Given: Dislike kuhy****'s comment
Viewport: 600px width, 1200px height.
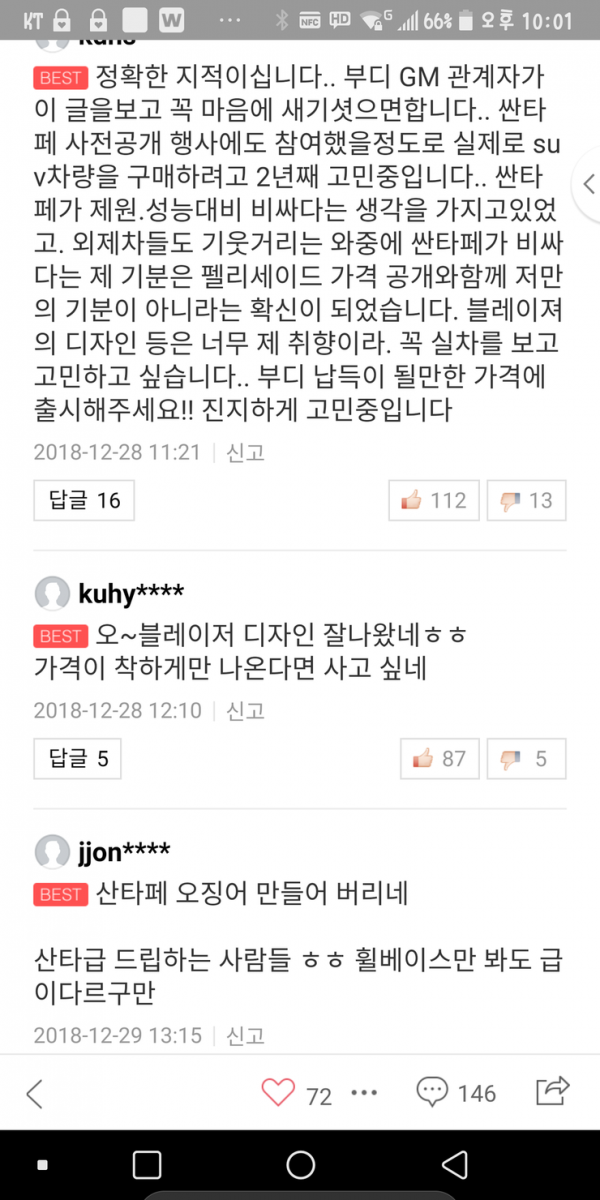Looking at the screenshot, I should click(527, 759).
